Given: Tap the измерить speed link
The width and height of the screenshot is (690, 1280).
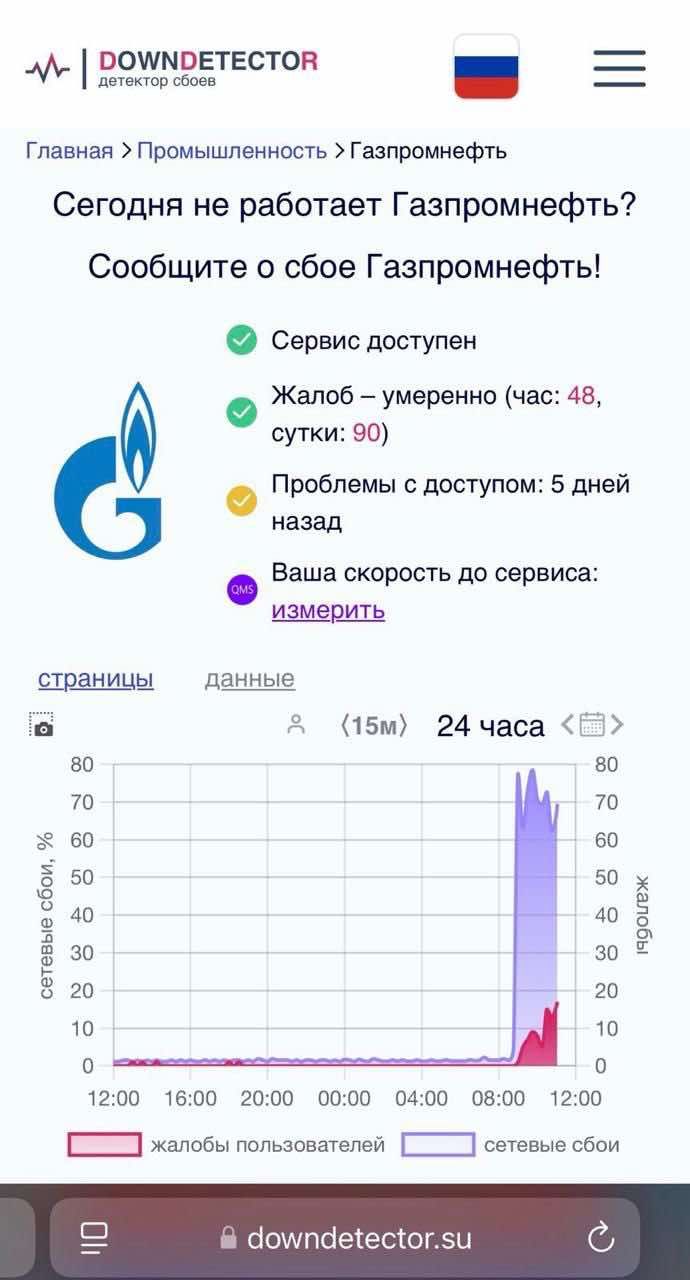Looking at the screenshot, I should point(328,610).
